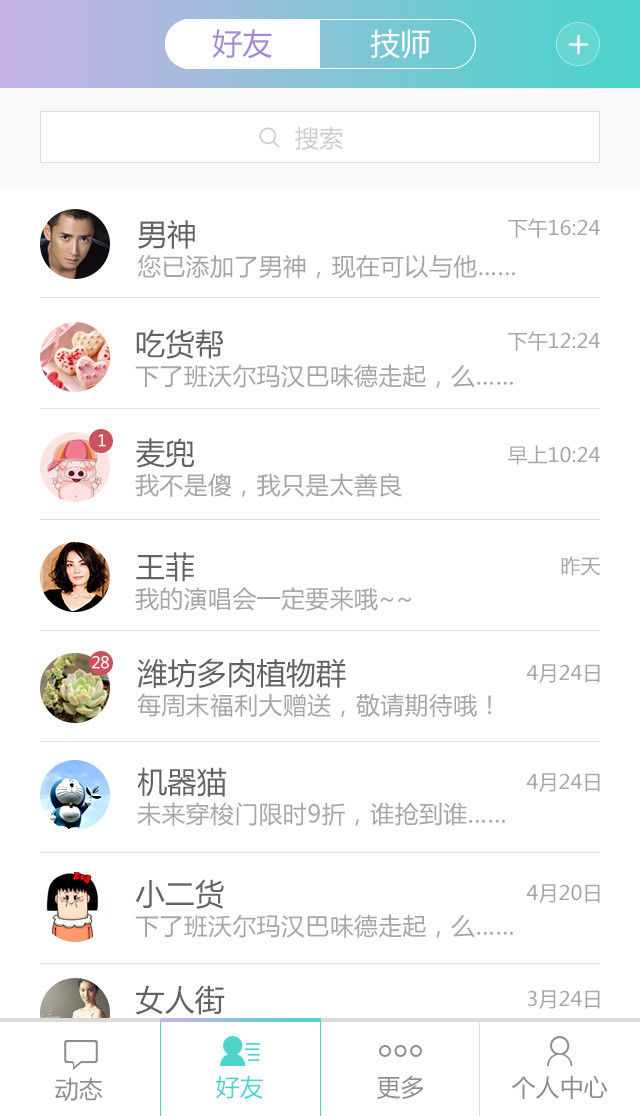640x1116 pixels.
Task: Open the 潍坊多肉植物群 group chat
Action: 320,688
